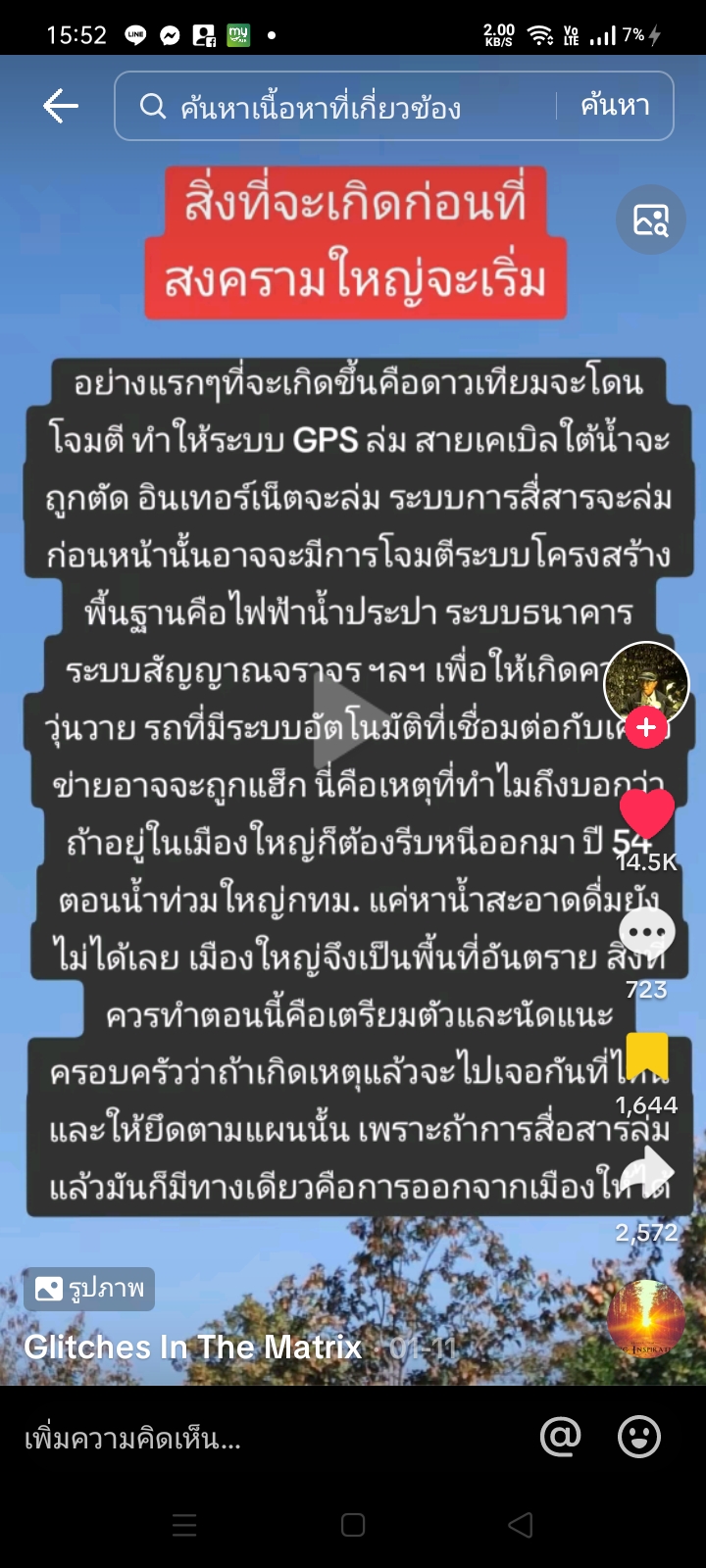Open the related content search field
706x1568 pixels.
tap(333, 106)
